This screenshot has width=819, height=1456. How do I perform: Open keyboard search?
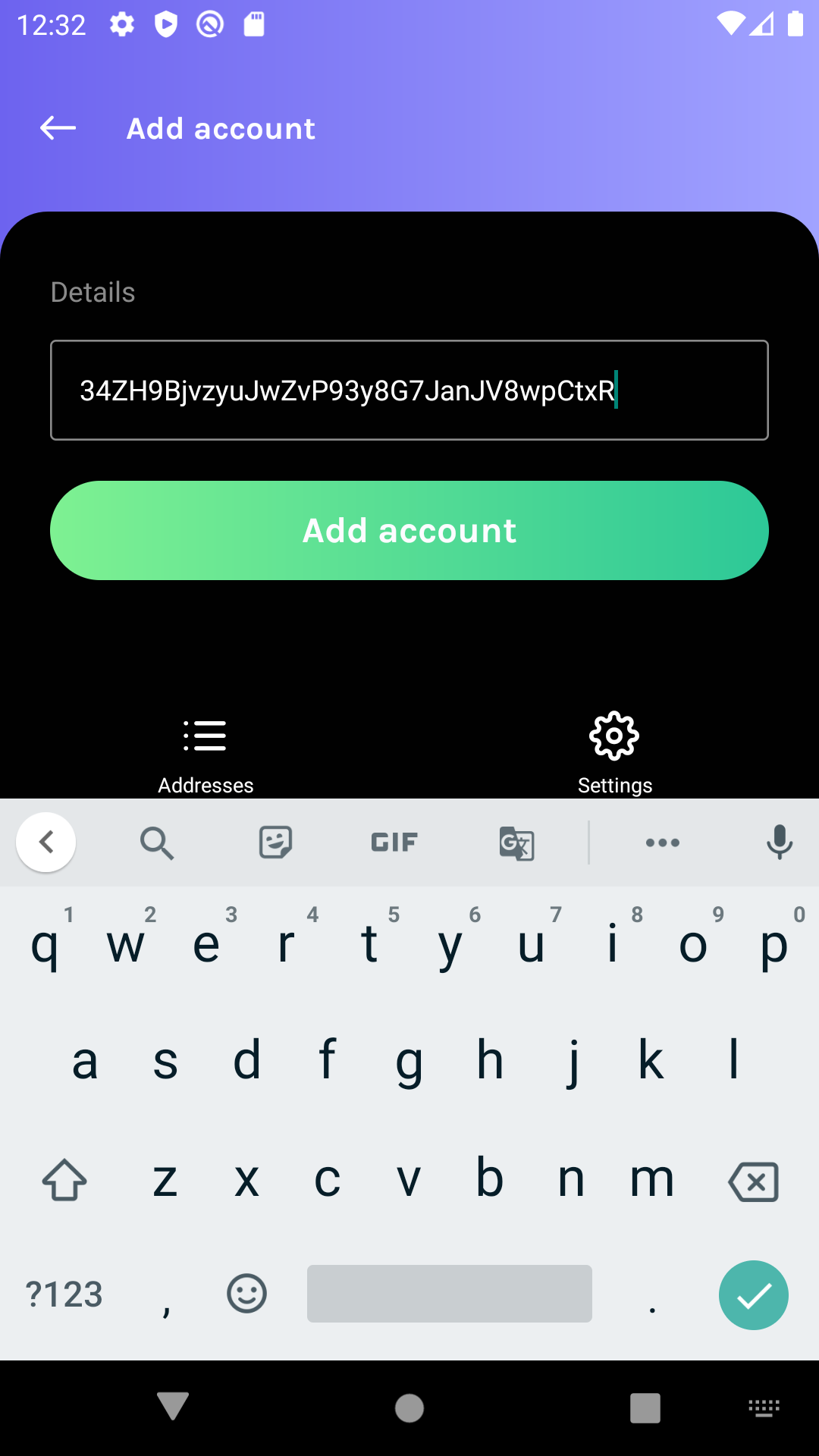(157, 843)
